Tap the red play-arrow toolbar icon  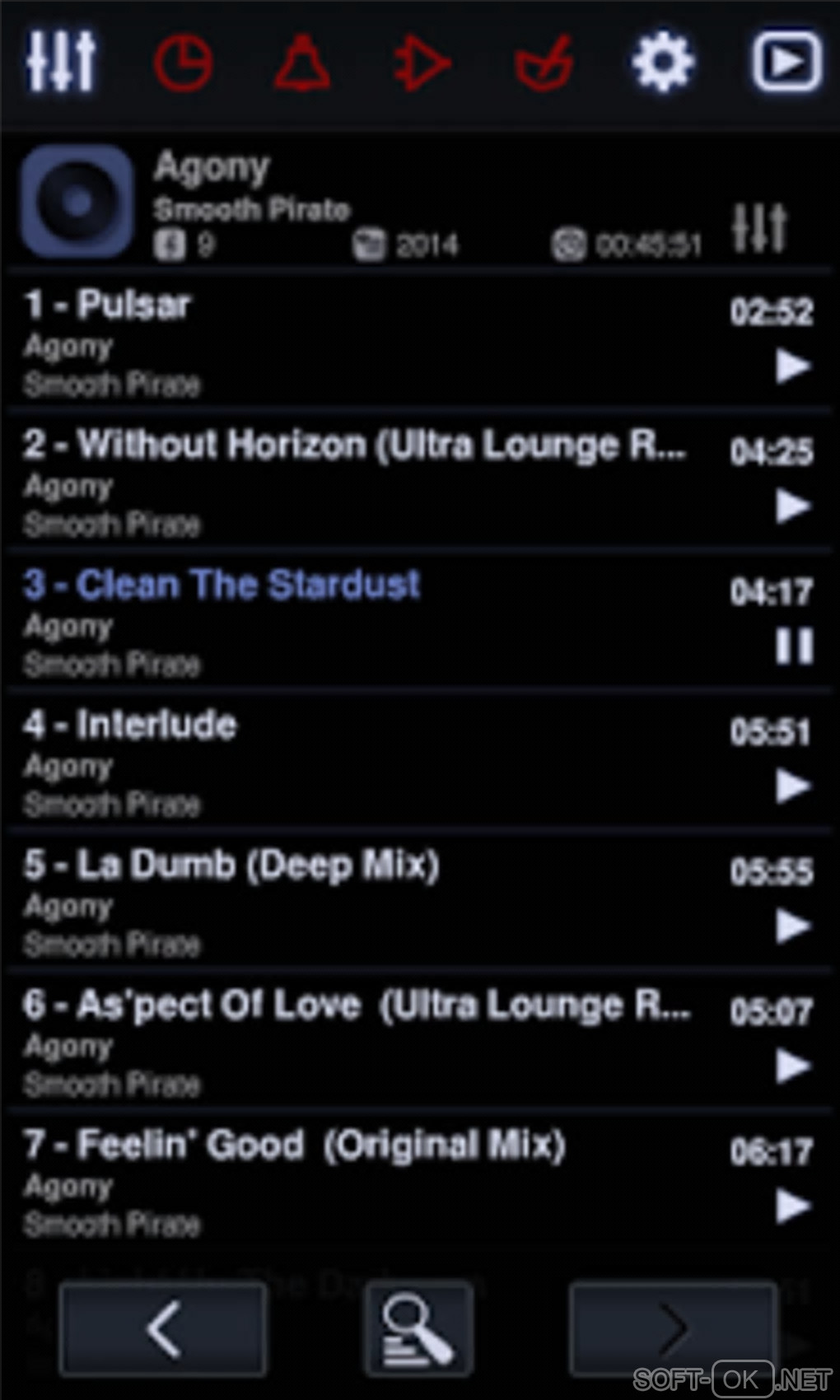pyautogui.click(x=422, y=62)
